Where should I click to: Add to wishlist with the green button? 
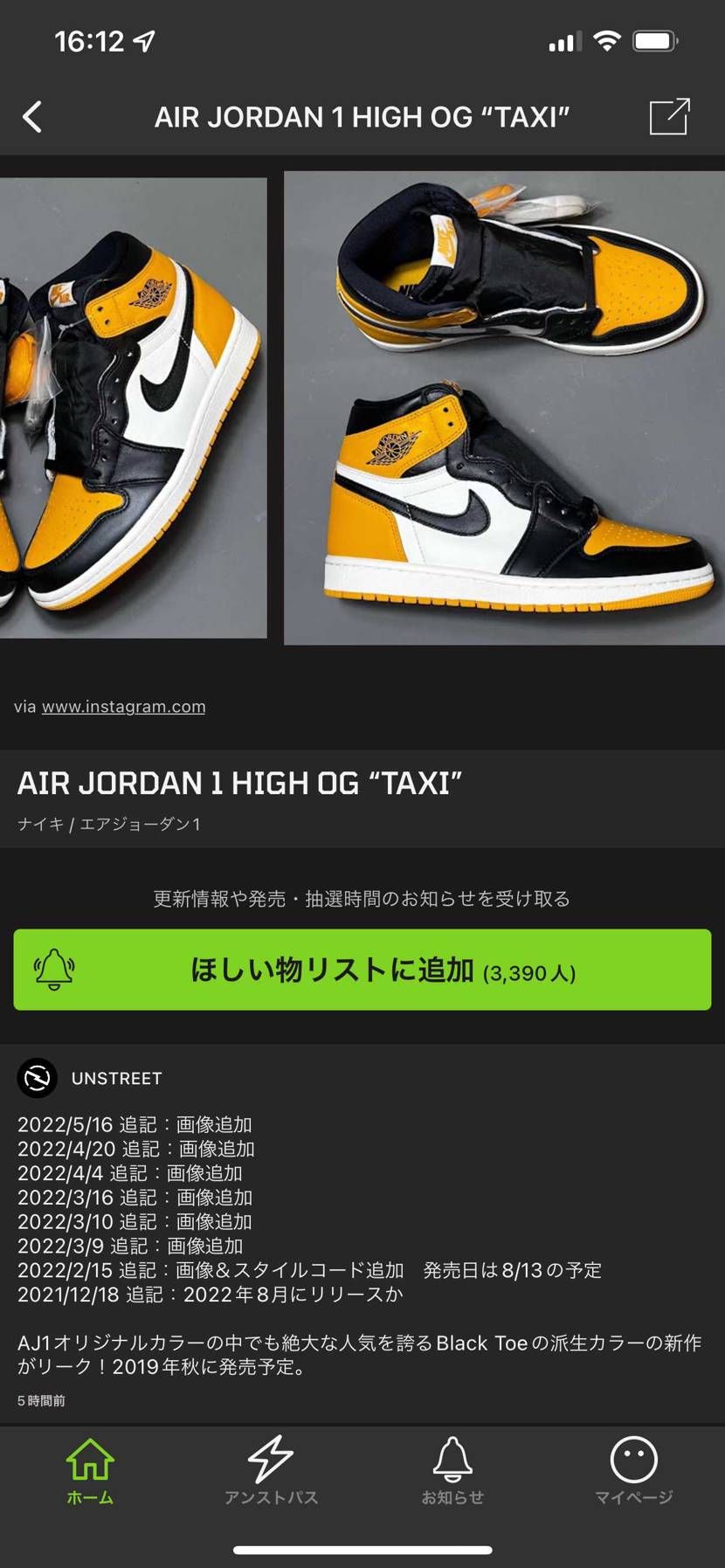362,970
